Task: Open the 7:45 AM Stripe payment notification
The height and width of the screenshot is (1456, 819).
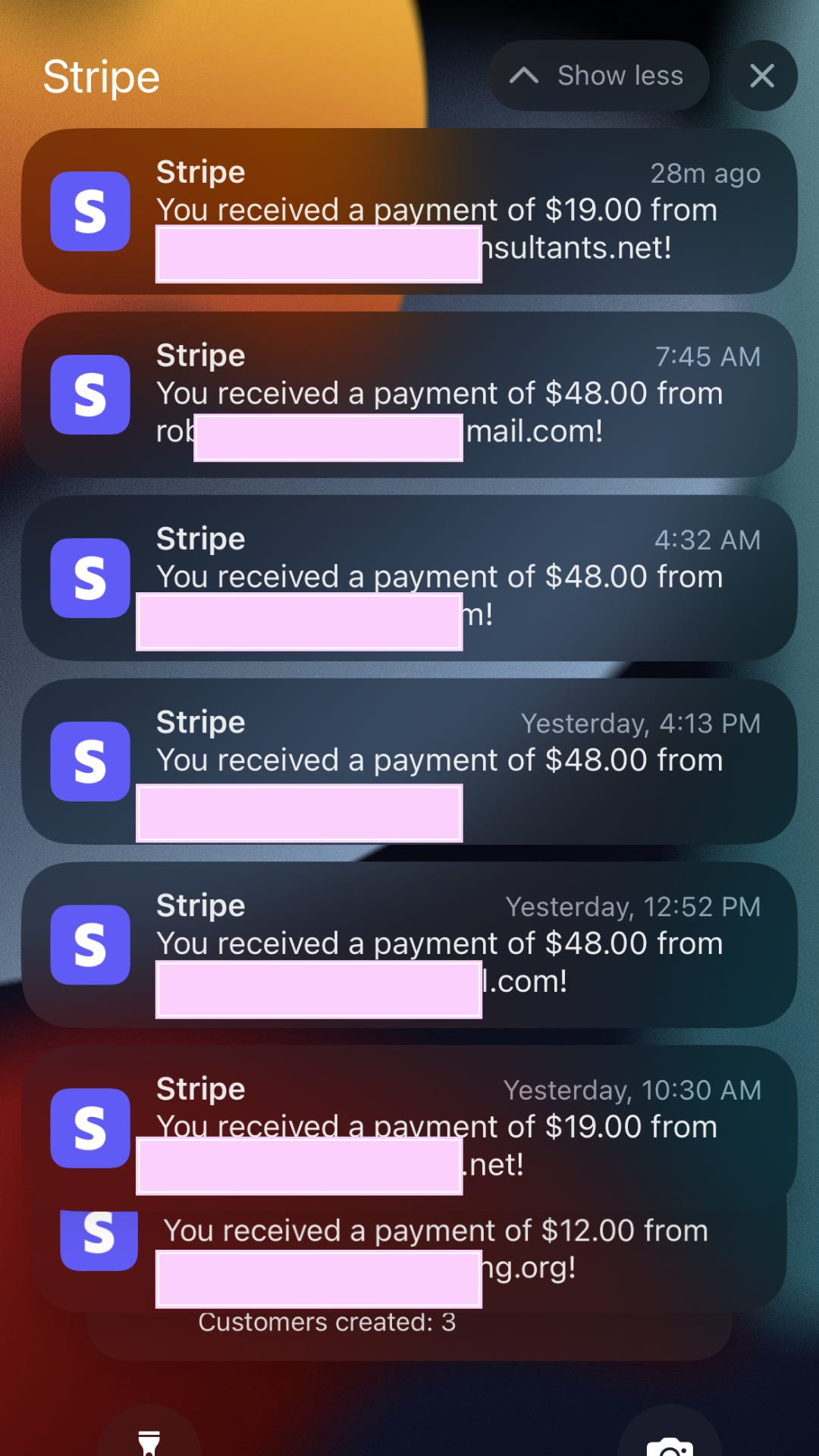Action: click(409, 394)
